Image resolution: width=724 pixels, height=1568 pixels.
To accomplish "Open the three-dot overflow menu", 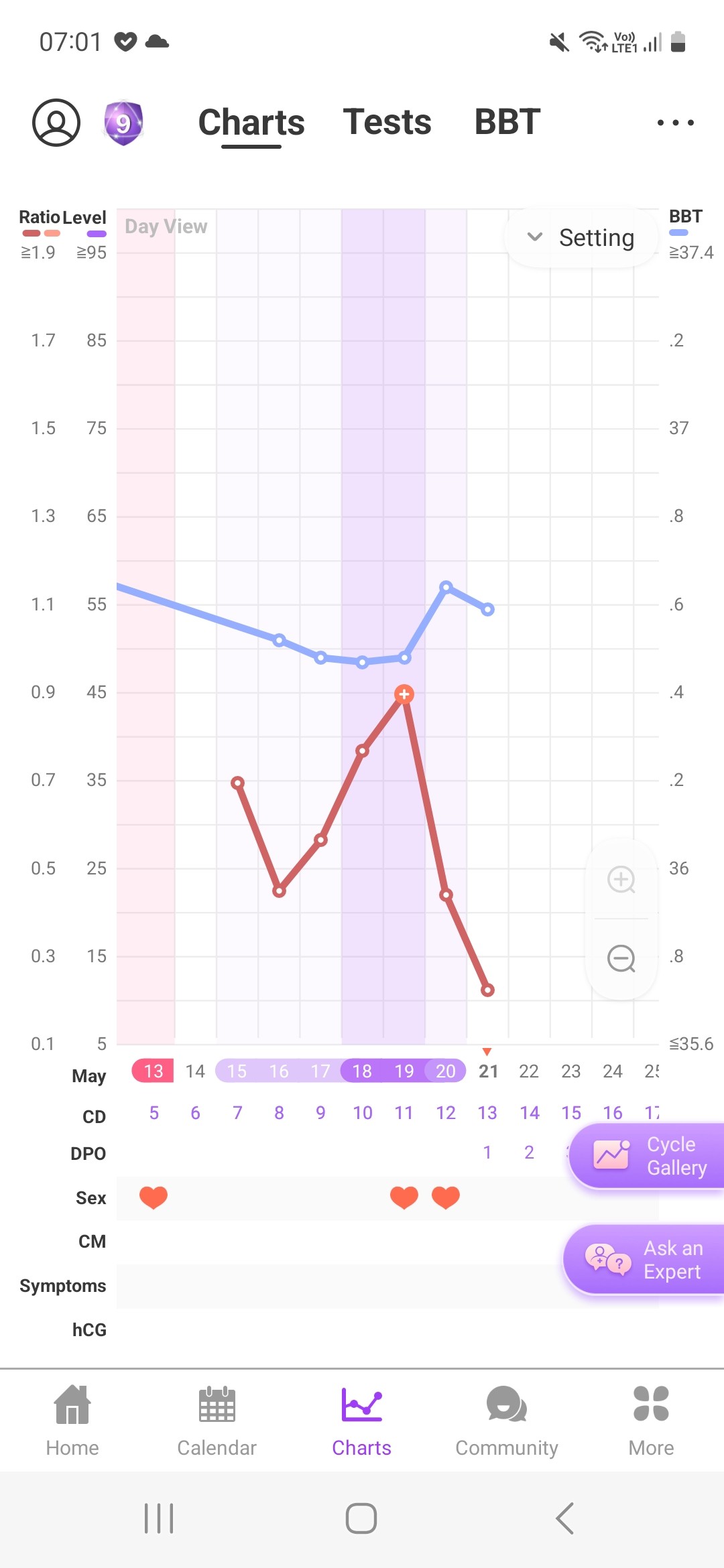I will pos(675,123).
